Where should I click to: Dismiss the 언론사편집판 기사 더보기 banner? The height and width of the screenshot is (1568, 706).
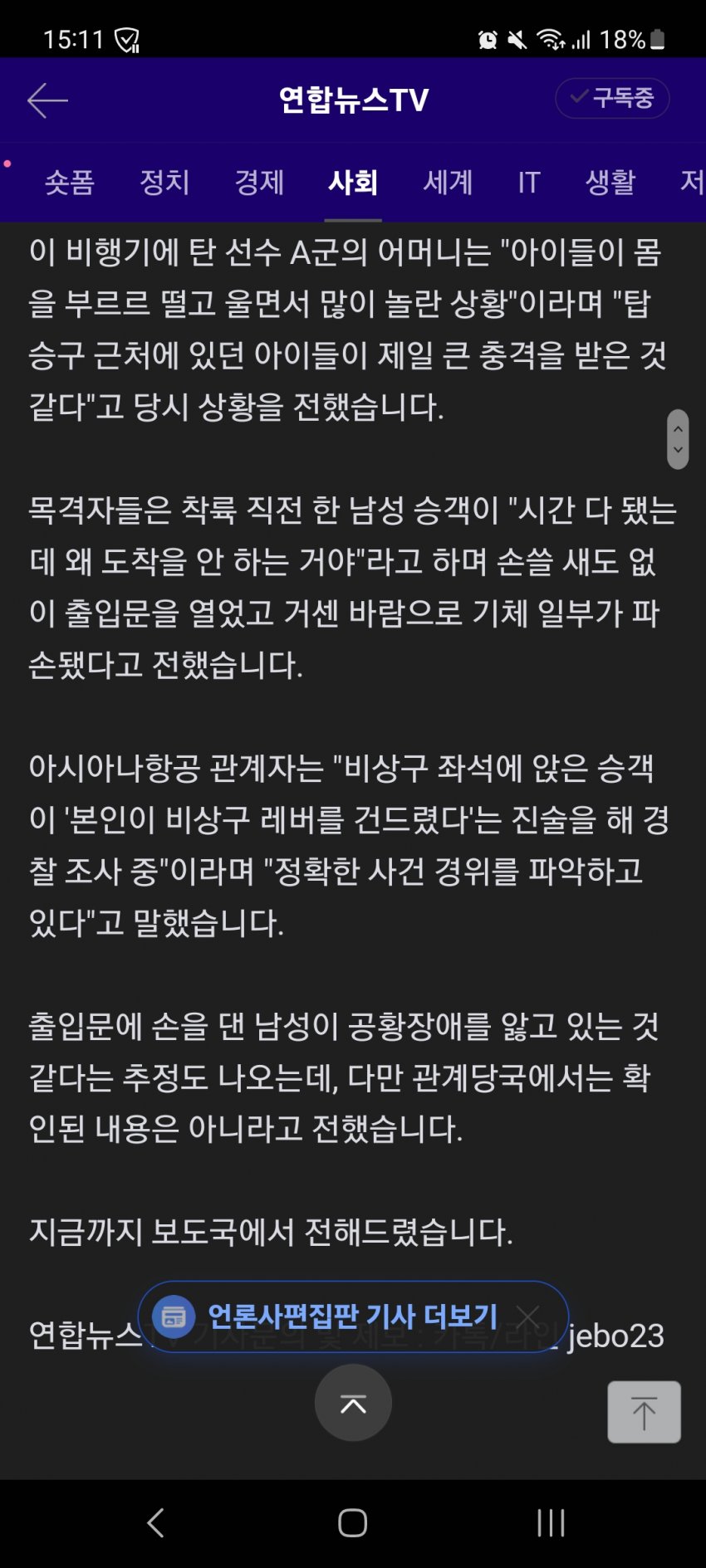click(528, 1316)
